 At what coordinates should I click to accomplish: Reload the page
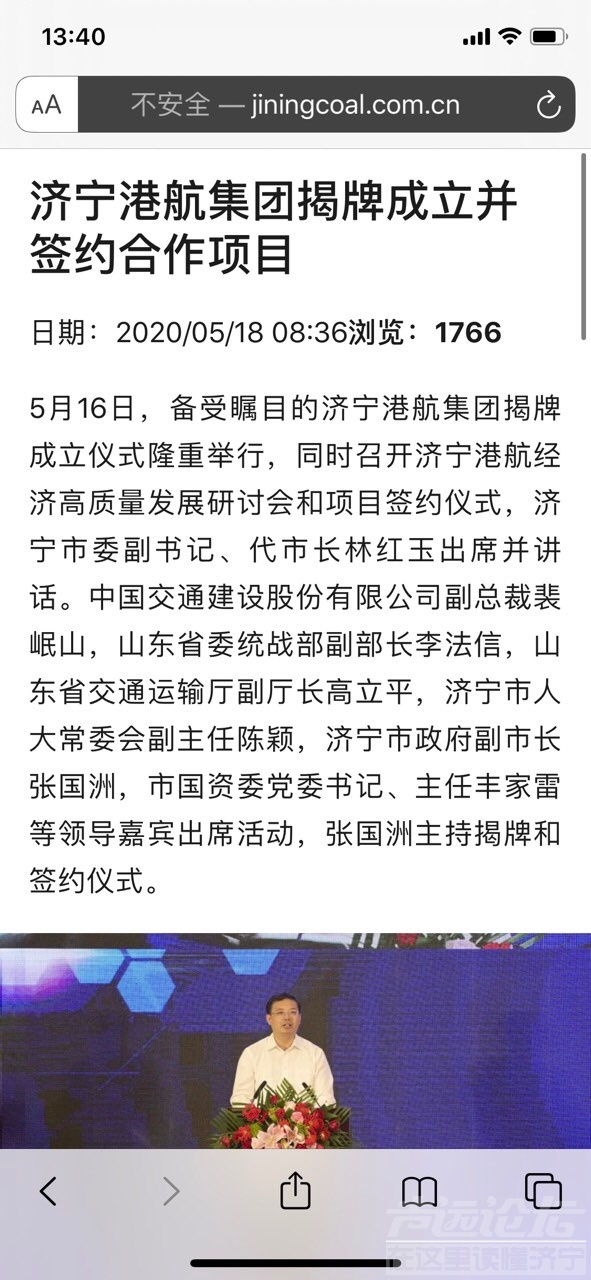pyautogui.click(x=548, y=104)
